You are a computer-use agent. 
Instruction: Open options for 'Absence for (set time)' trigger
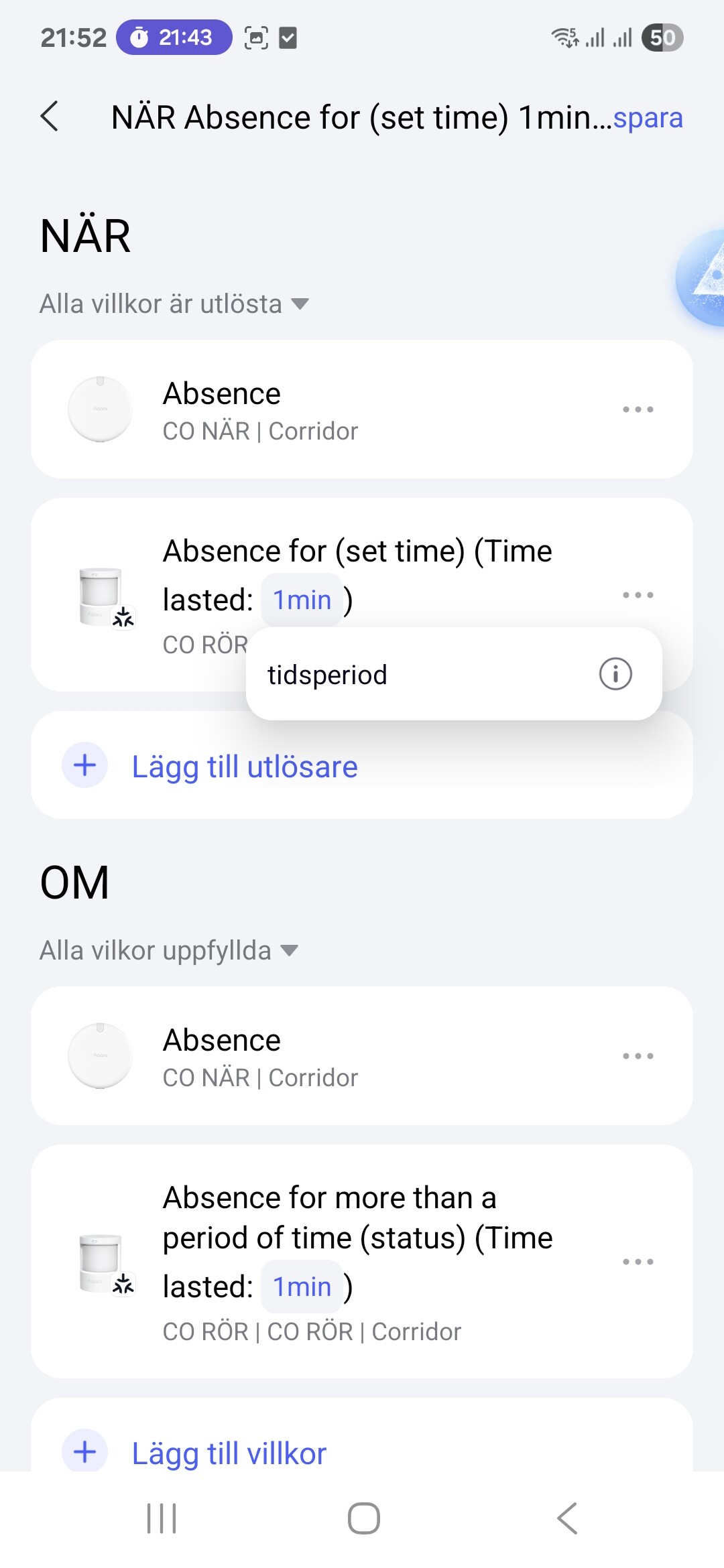(638, 594)
